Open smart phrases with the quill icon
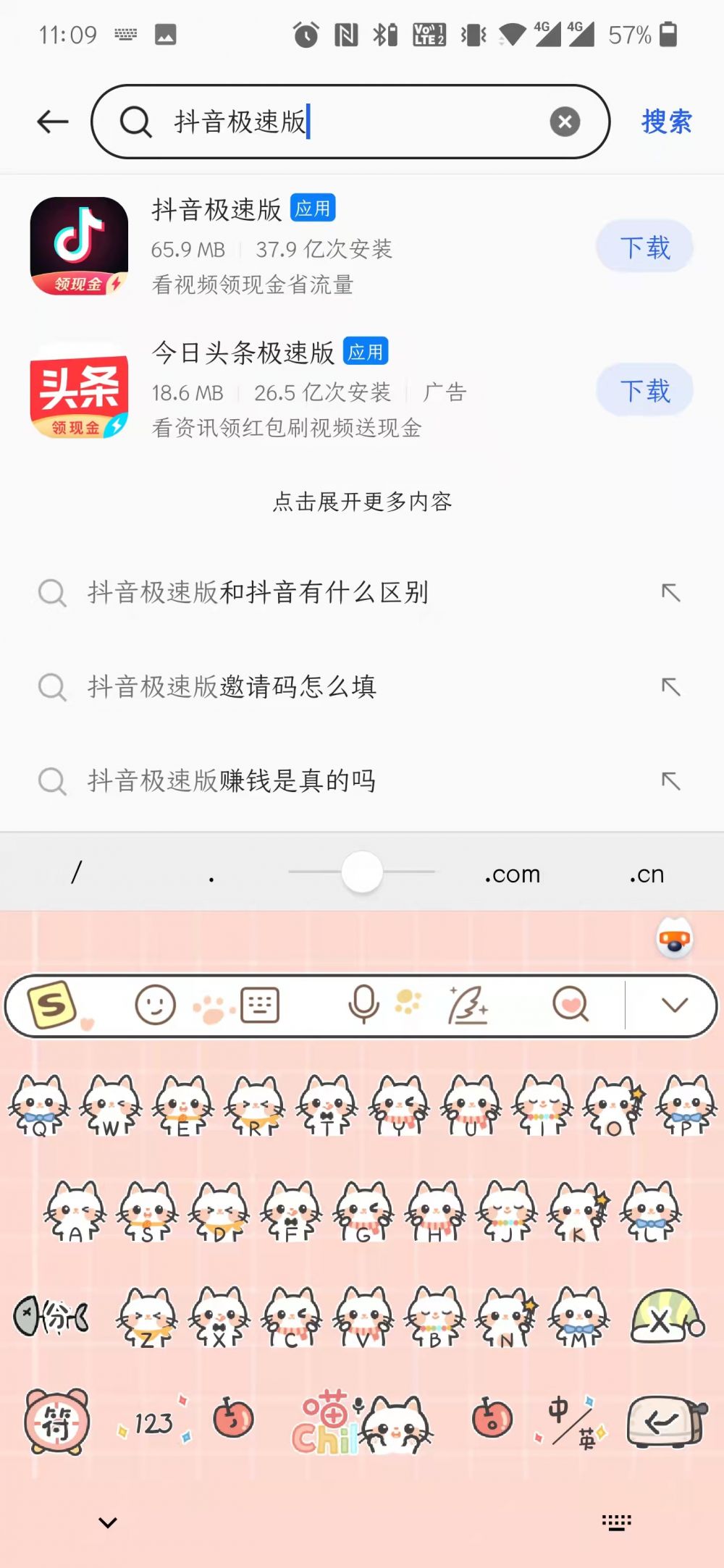This screenshot has height=1568, width=724. click(468, 1005)
